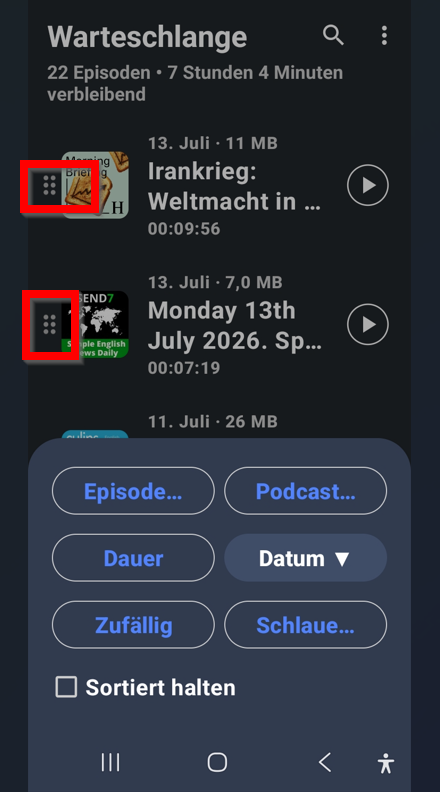Open the Monday 13th July 2026 episode
The height and width of the screenshot is (792, 440).
pyautogui.click(x=234, y=325)
